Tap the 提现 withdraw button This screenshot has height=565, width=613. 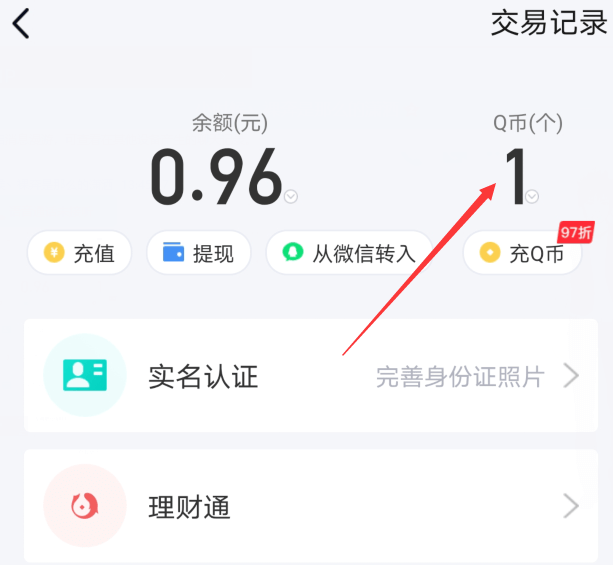click(x=199, y=253)
